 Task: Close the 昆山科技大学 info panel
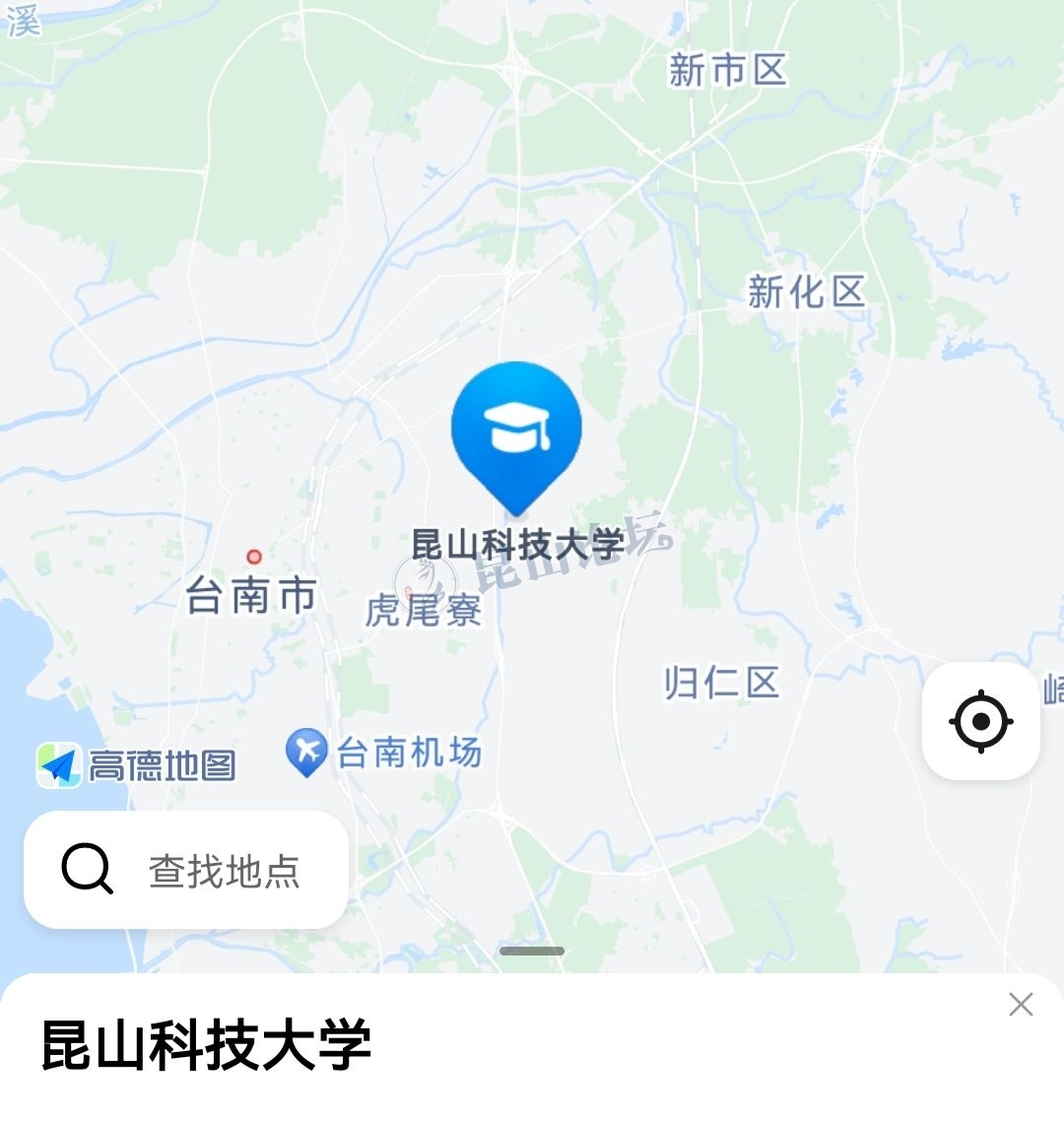tap(1021, 1004)
